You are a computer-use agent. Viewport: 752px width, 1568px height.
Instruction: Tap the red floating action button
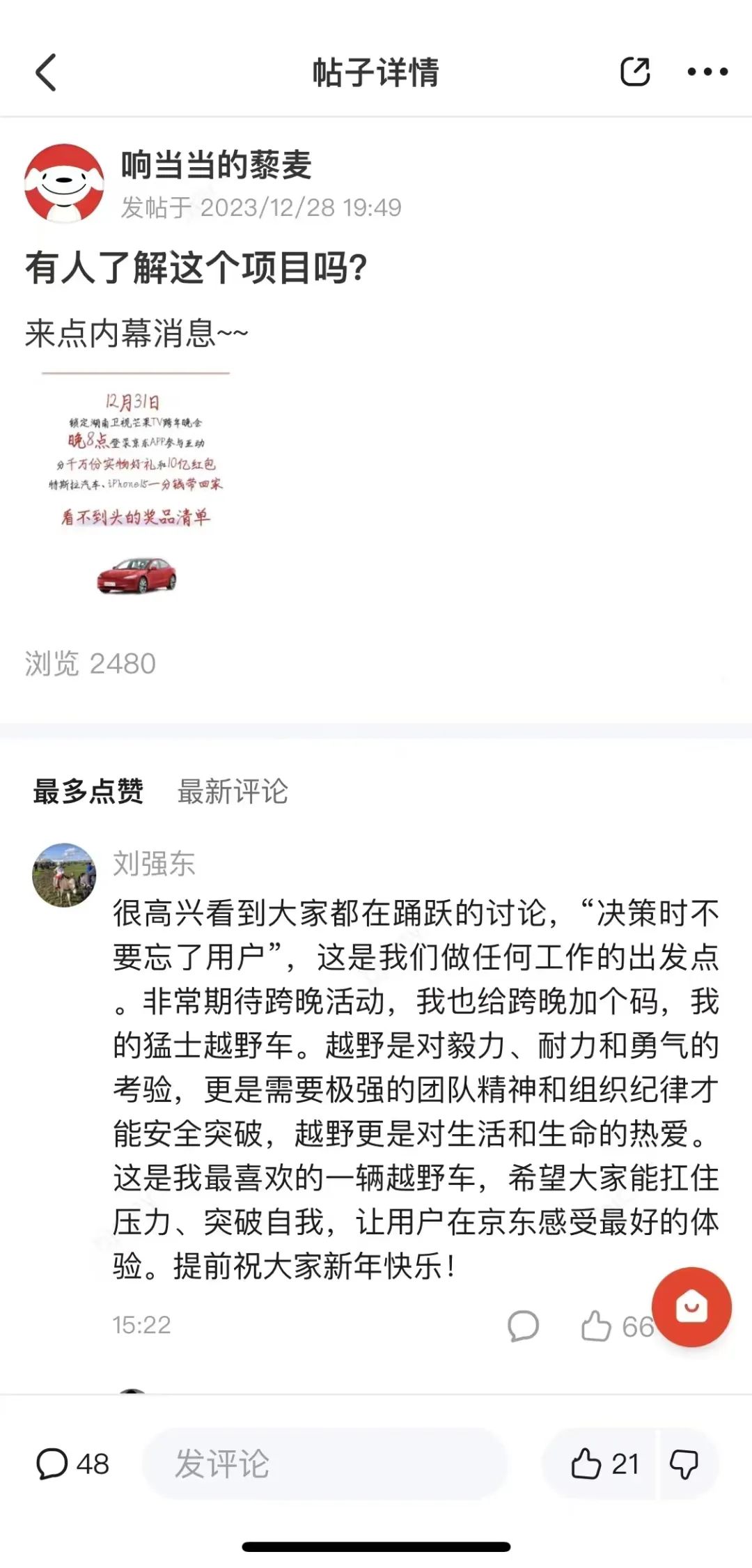coord(691,1306)
